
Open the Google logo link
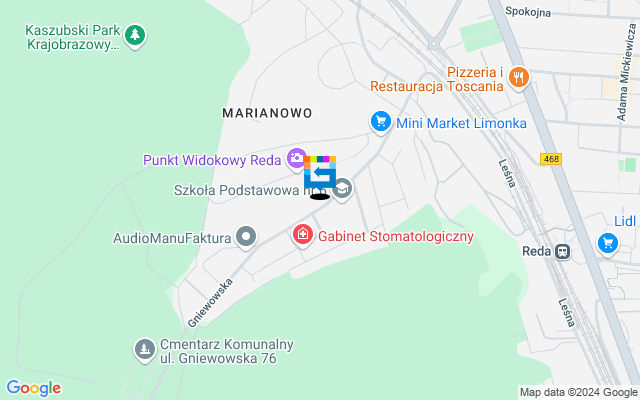click(33, 388)
